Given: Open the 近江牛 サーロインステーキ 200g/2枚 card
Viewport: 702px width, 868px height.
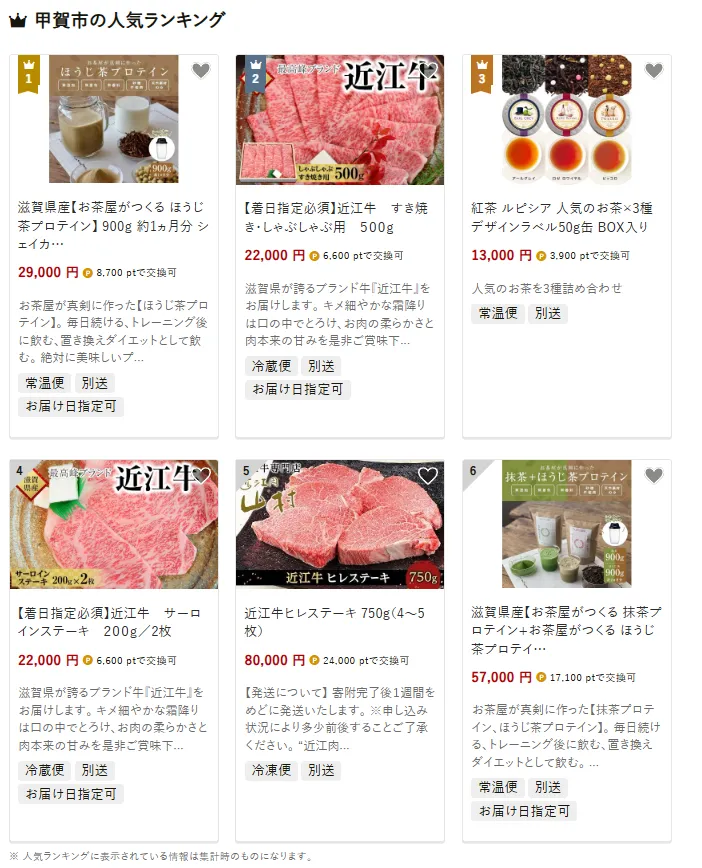Looking at the screenshot, I should 113,621.
